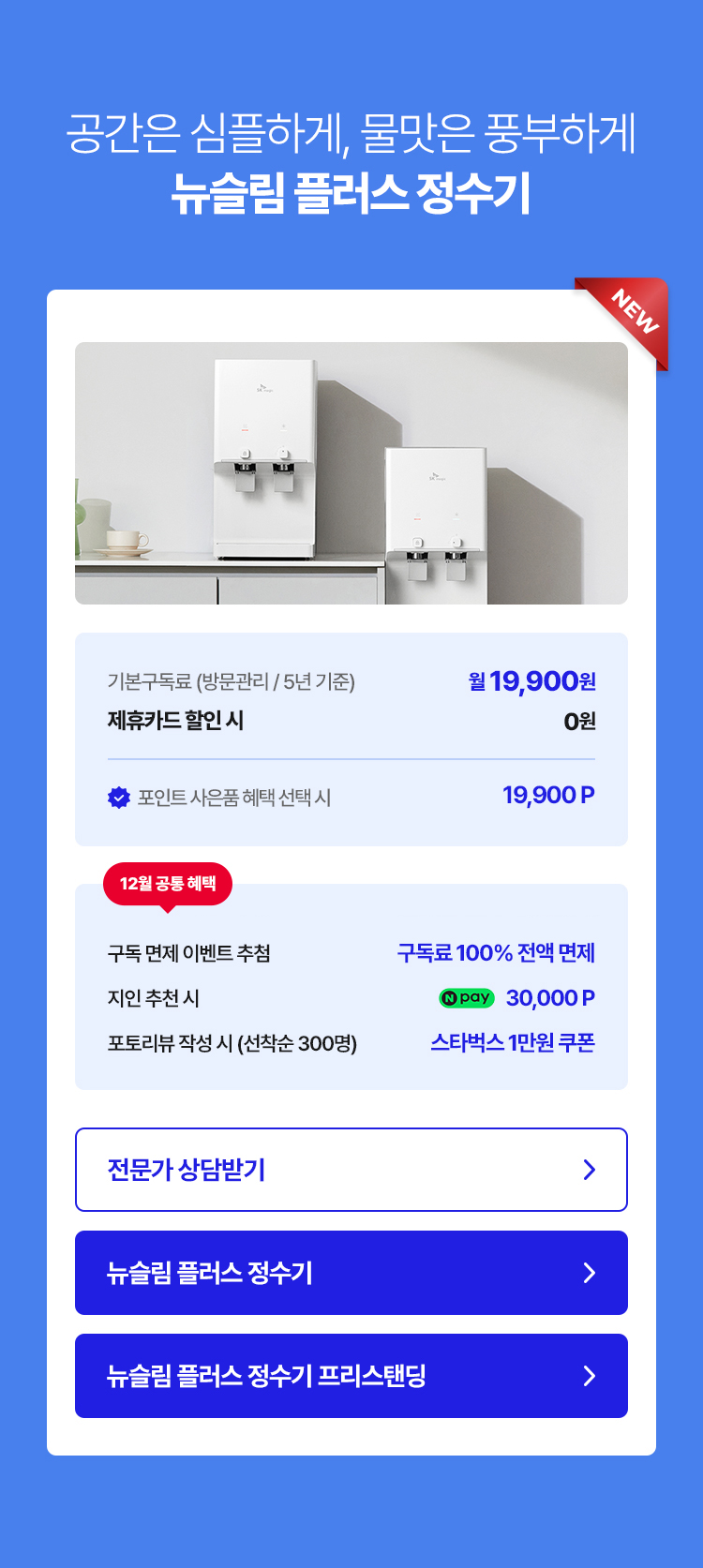Tap the 전문가 상담받기 button
The image size is (703, 1568).
pos(351,1170)
